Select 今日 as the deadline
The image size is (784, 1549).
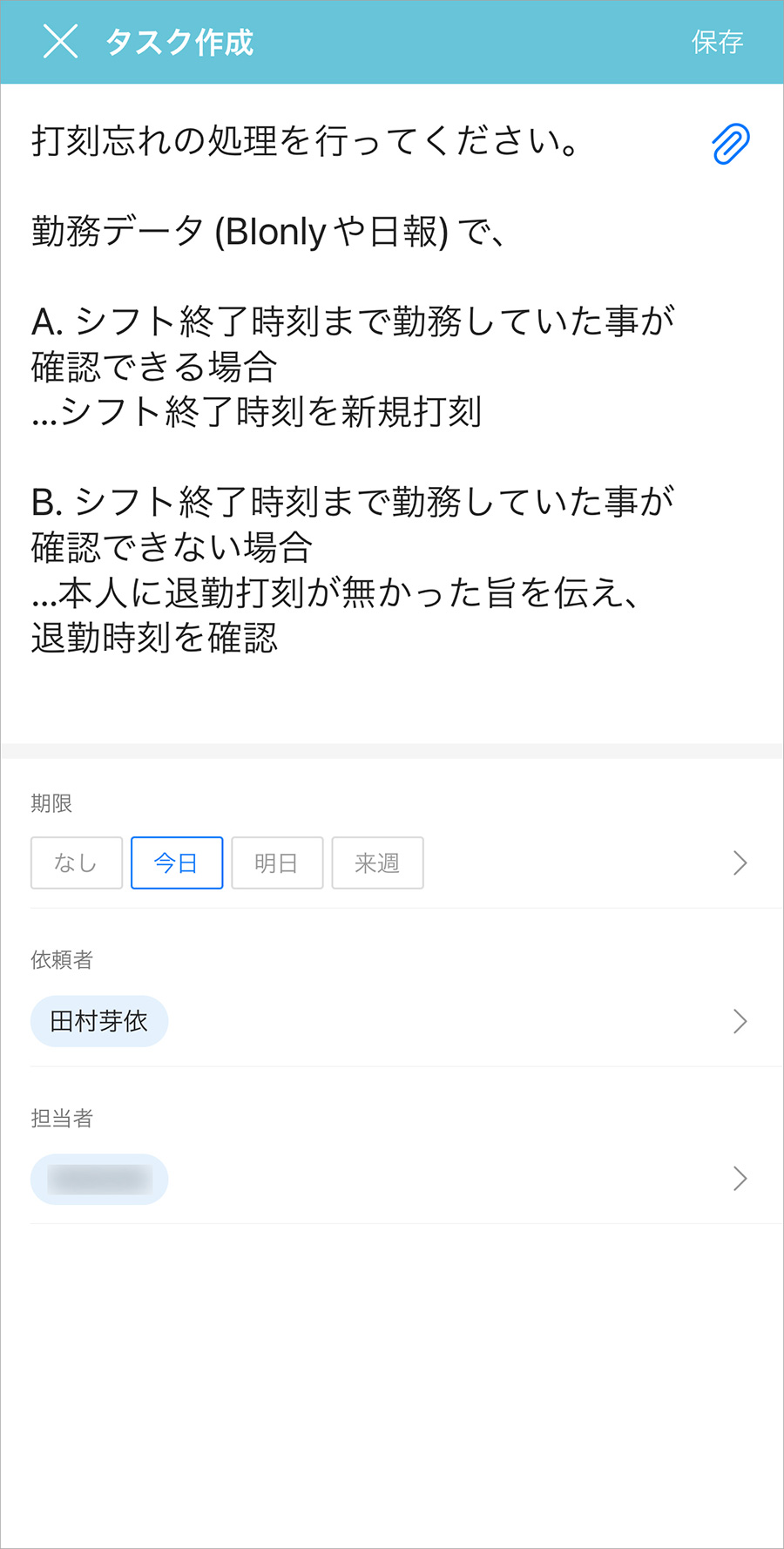[177, 862]
